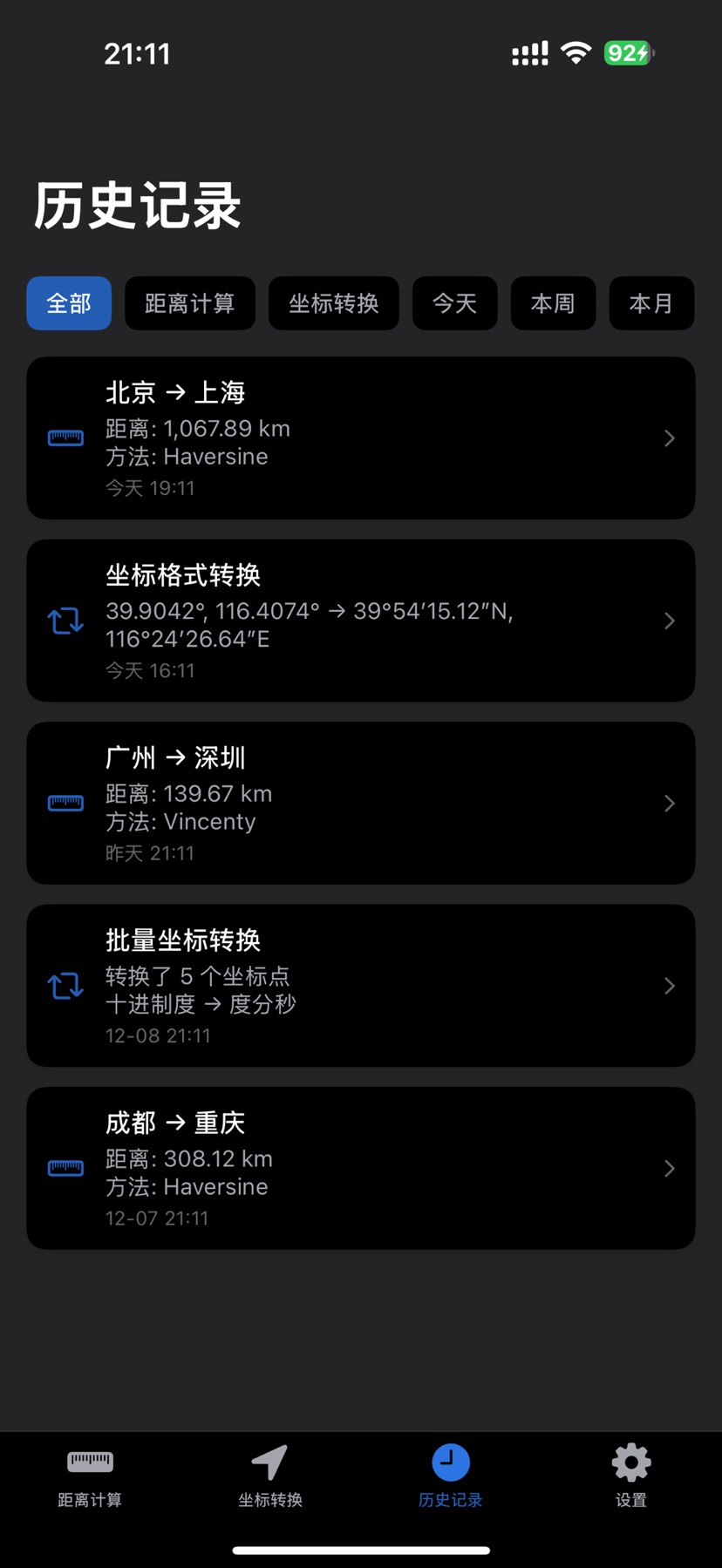Open the 北京 → 上海 distance record
This screenshot has width=722, height=1568.
coord(361,438)
